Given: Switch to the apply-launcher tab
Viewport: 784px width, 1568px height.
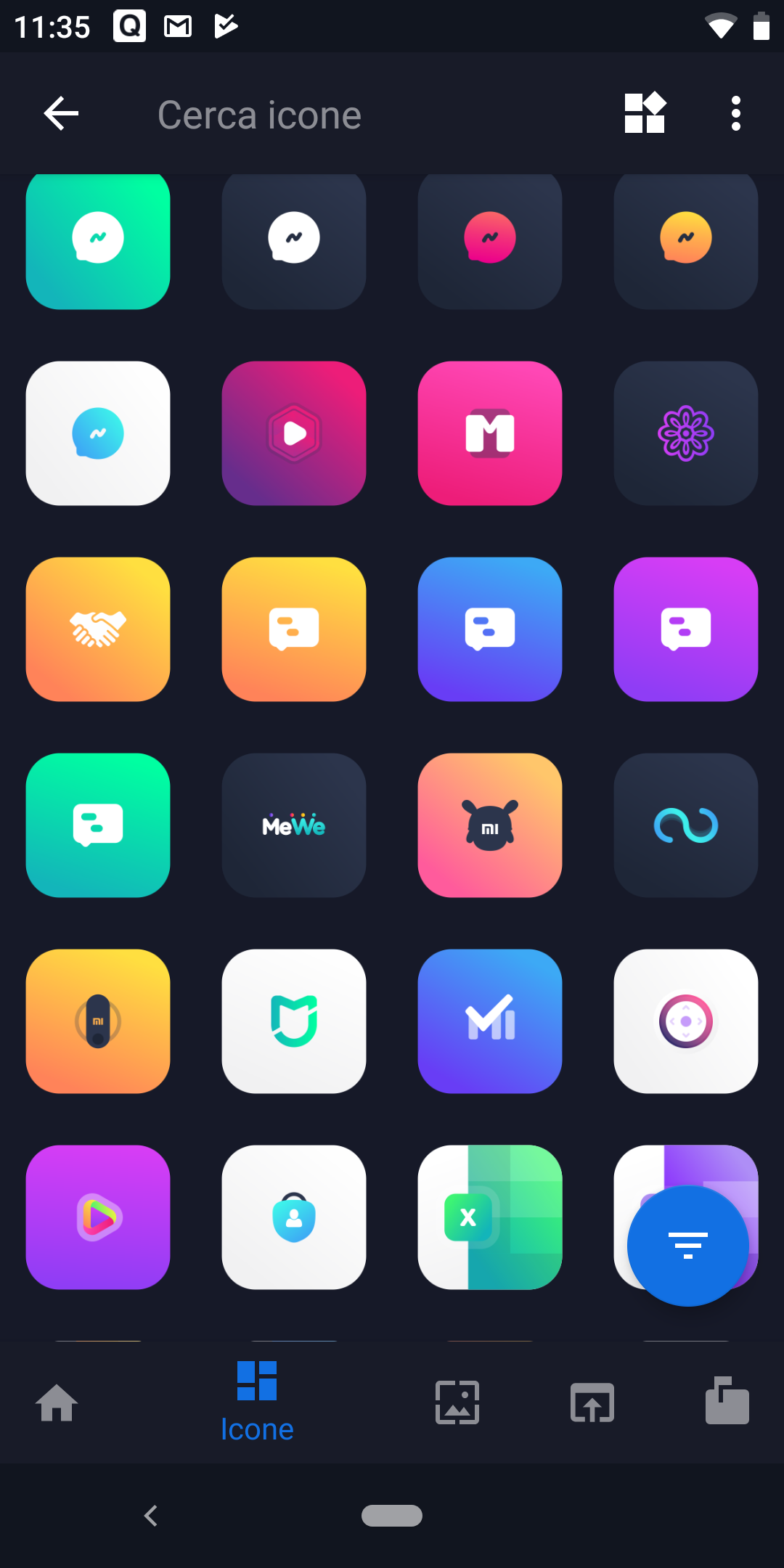Looking at the screenshot, I should 592,1402.
